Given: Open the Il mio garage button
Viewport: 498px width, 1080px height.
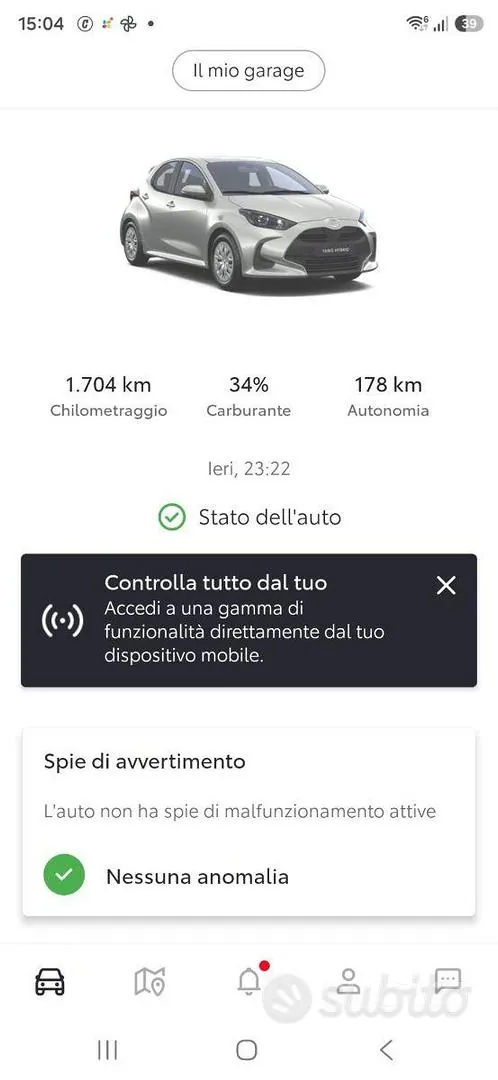Looking at the screenshot, I should (x=248, y=70).
